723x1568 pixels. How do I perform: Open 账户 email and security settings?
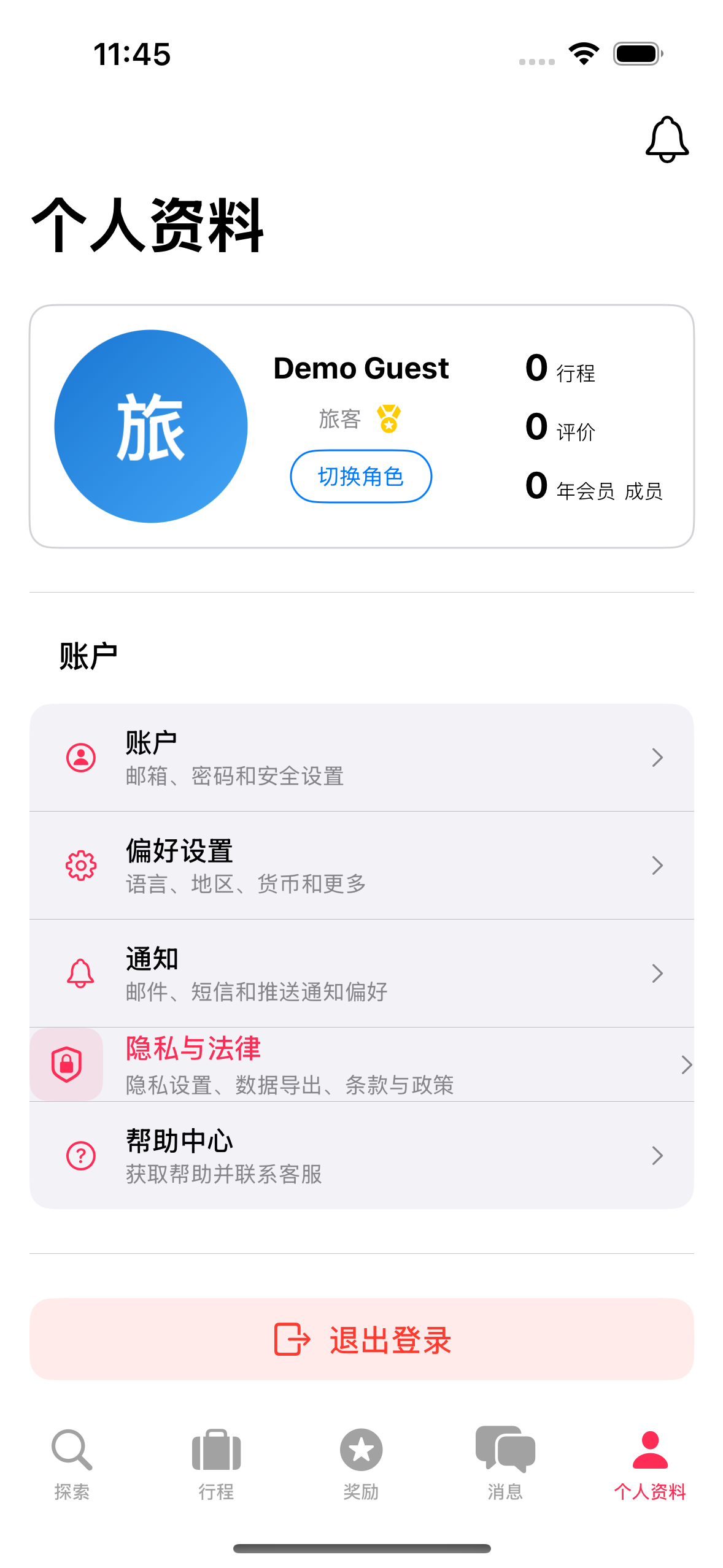(361, 758)
